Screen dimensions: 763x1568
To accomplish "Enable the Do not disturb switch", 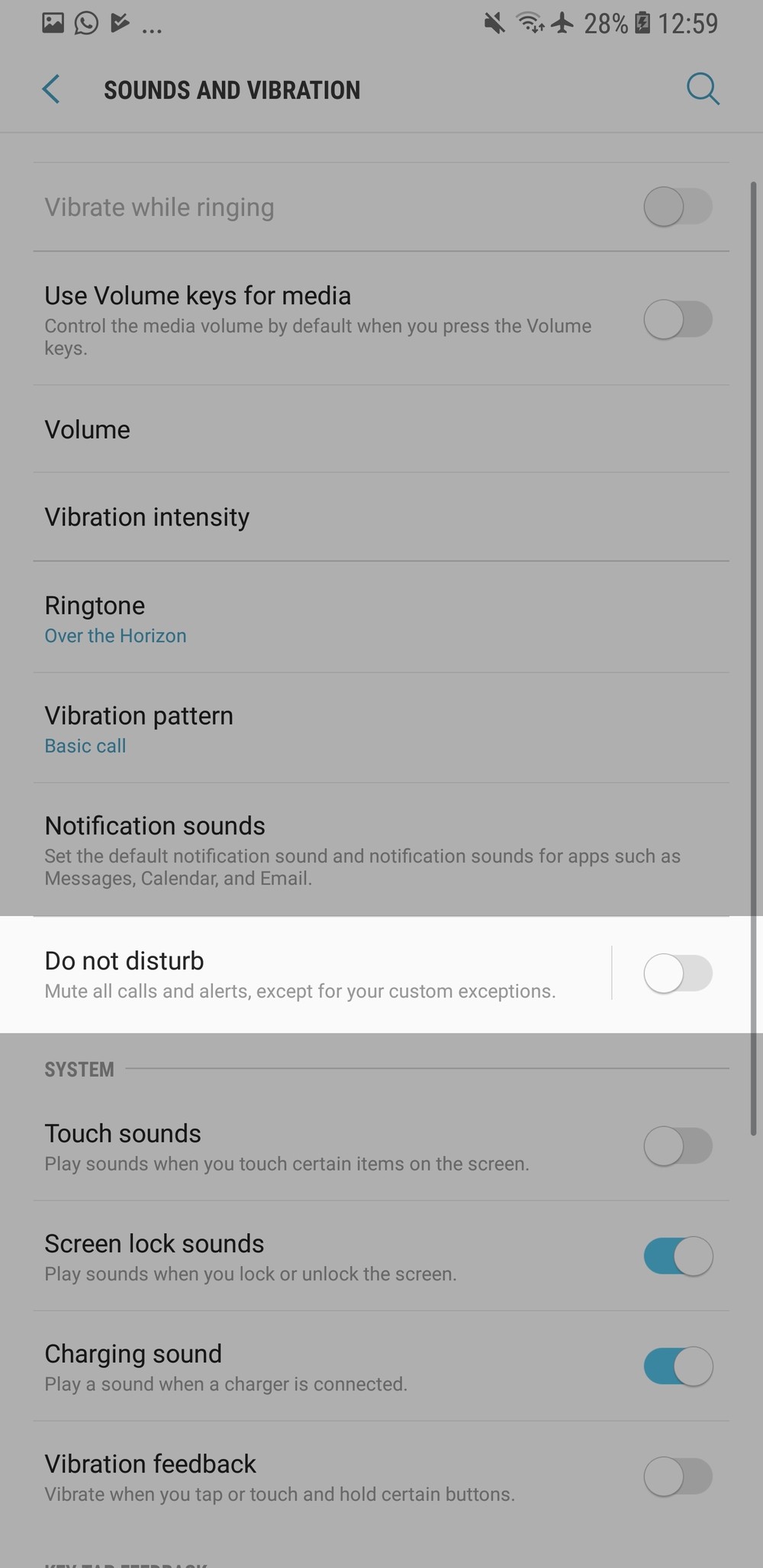I will tap(678, 973).
